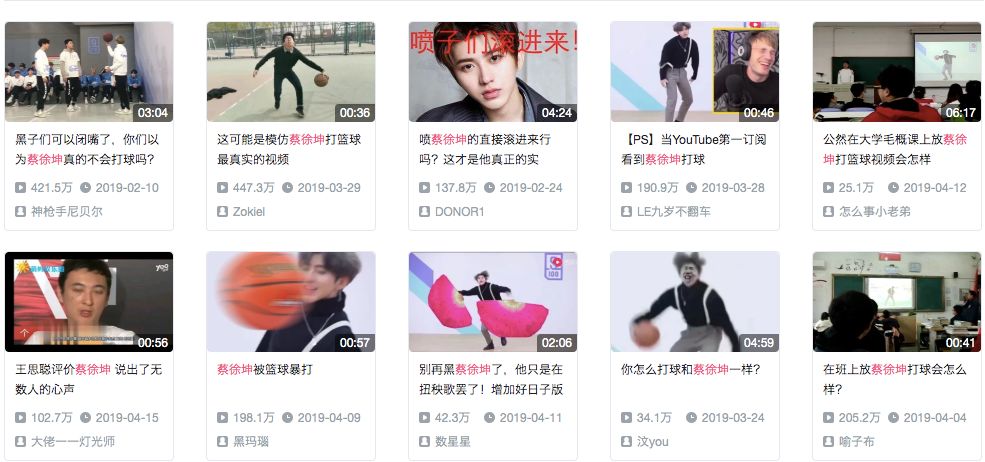Image resolution: width=985 pixels, height=462 pixels.
Task: Visit uploader 黑玛瑙's page
Action: [251, 441]
